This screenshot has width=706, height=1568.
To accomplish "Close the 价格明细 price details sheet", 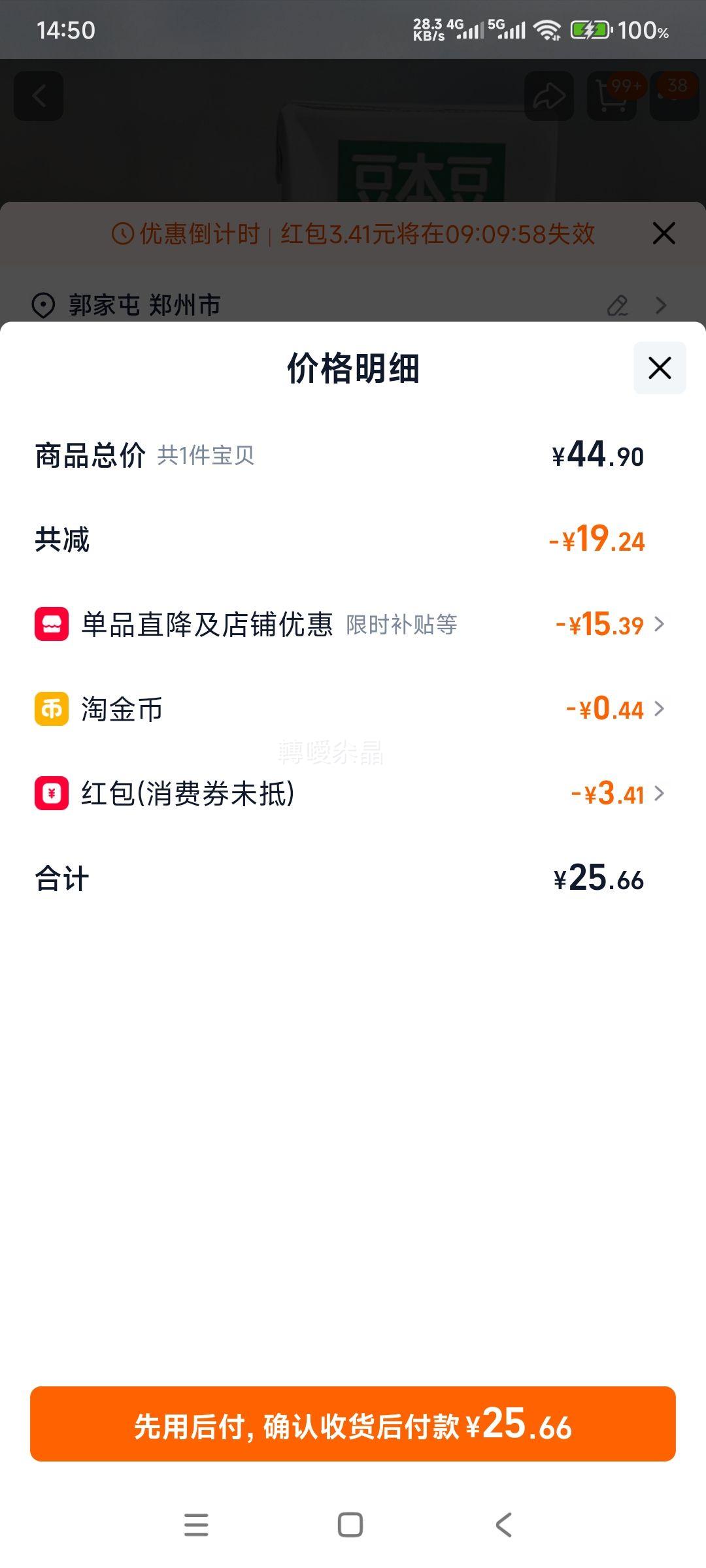I will pos(659,368).
